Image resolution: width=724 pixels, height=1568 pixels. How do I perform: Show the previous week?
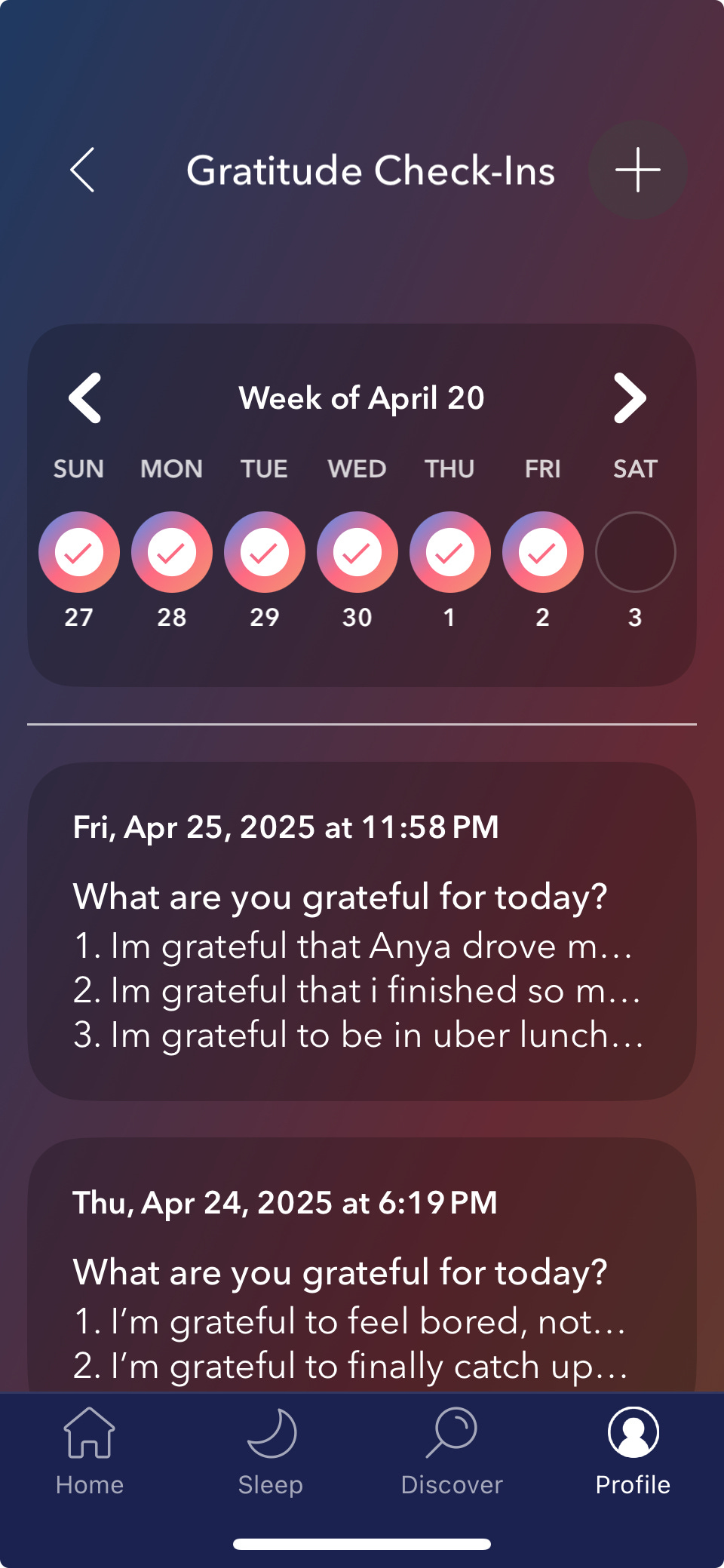coord(85,398)
